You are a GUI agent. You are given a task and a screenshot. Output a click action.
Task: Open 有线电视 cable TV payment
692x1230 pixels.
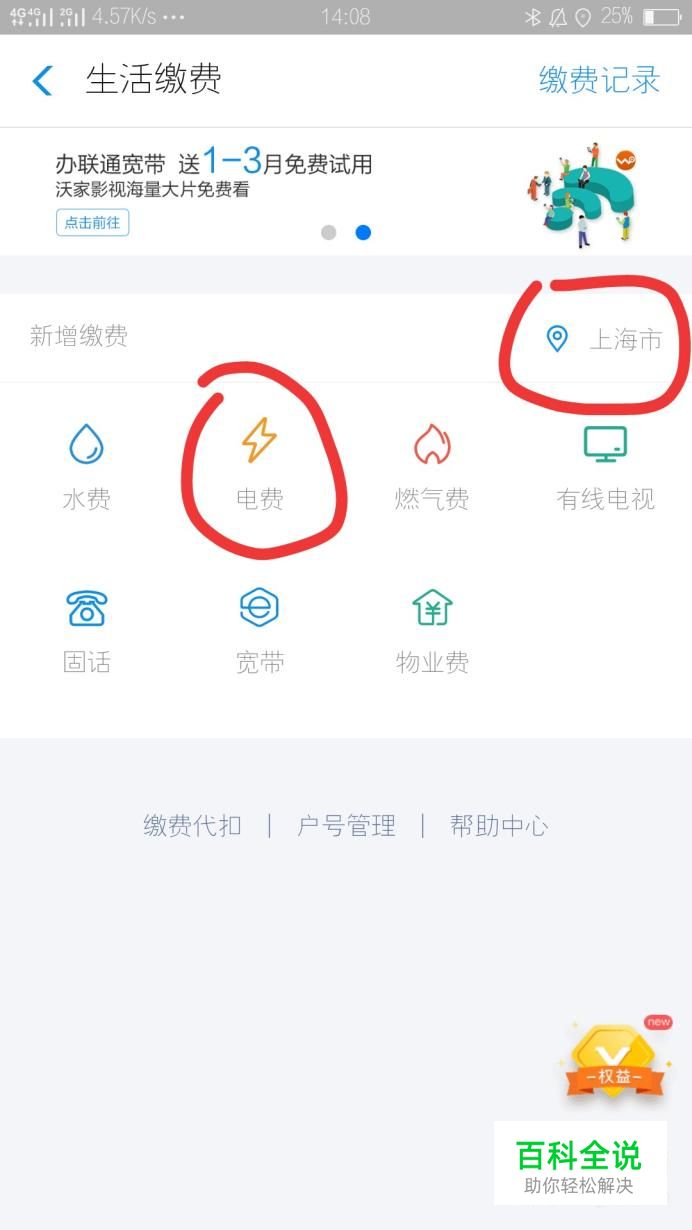[605, 468]
